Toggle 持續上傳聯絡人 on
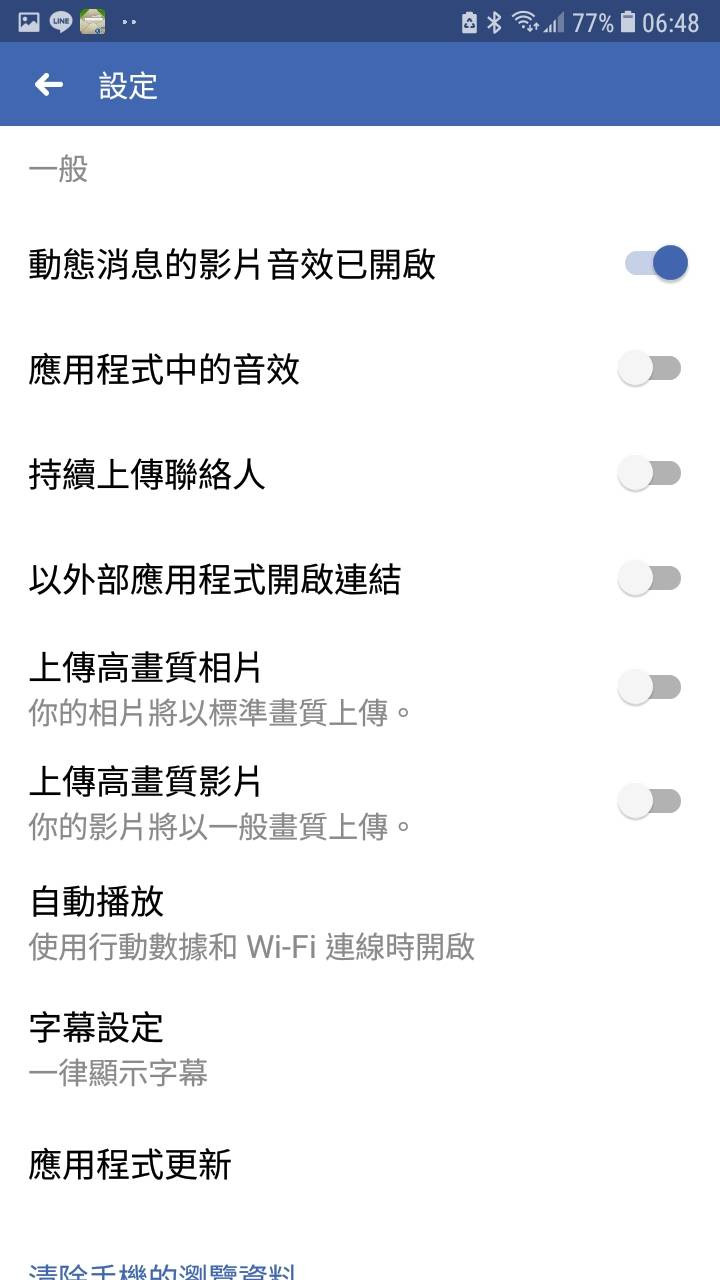 point(650,473)
